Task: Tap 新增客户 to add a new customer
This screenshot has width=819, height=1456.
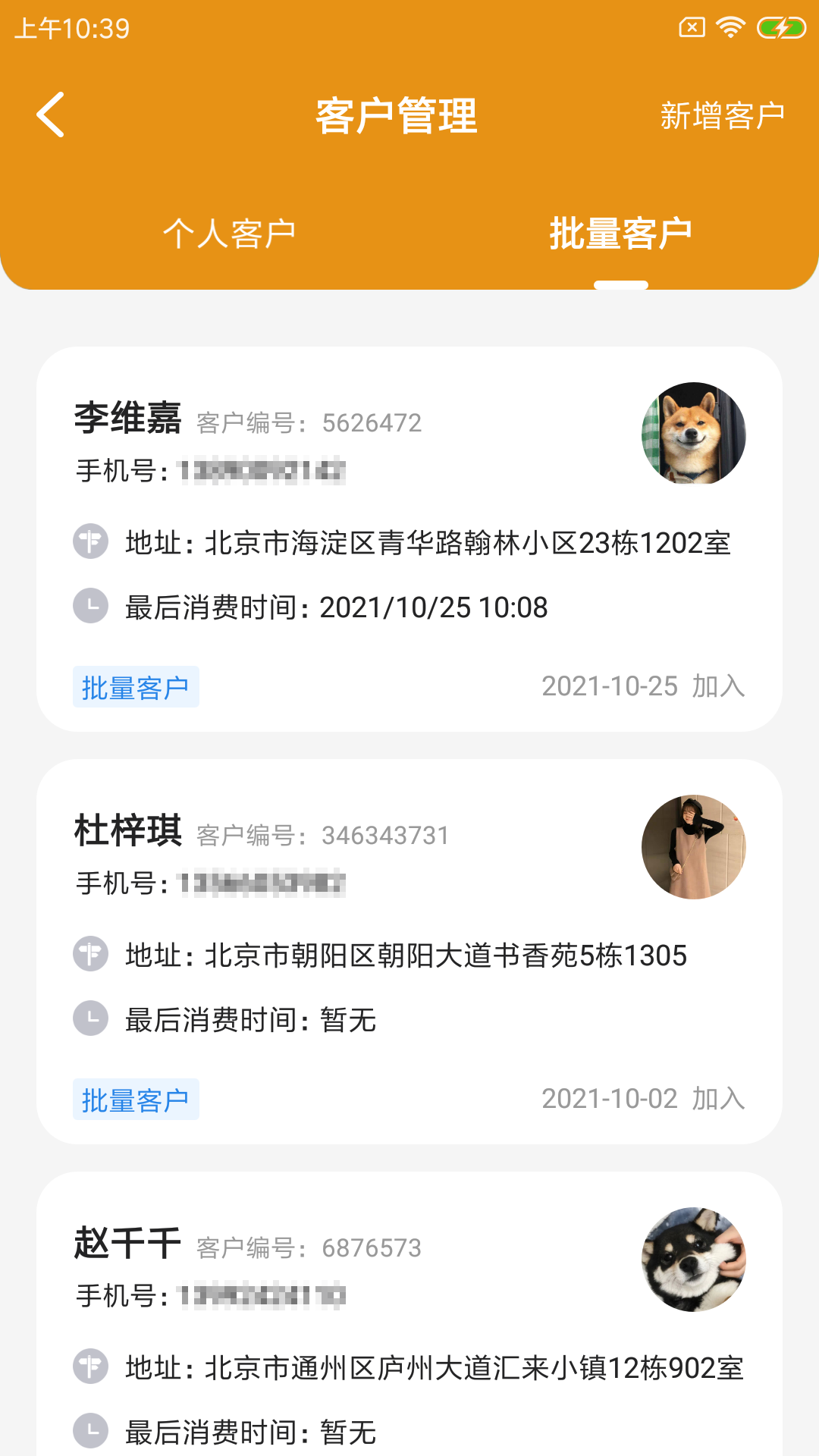Action: click(x=722, y=116)
